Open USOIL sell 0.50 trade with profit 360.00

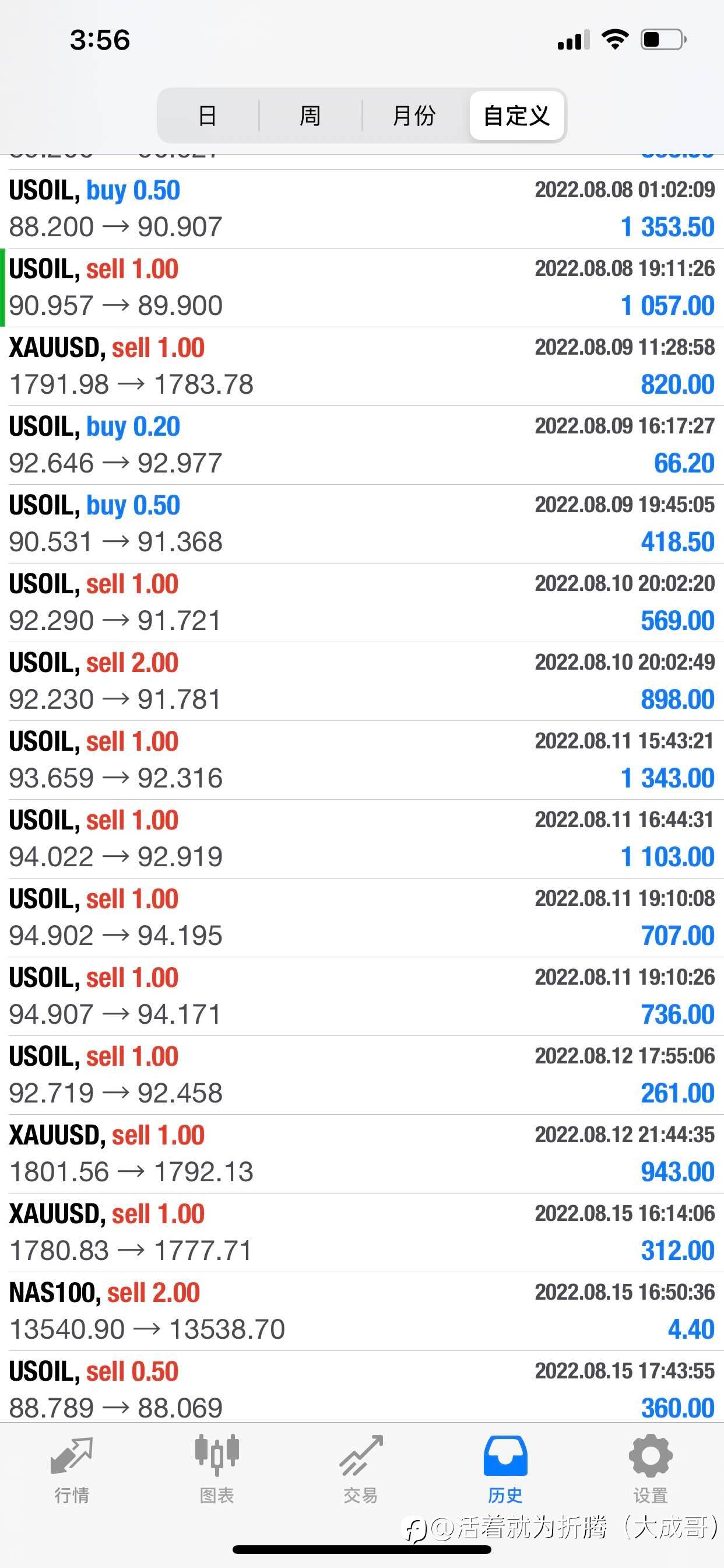362,1387
